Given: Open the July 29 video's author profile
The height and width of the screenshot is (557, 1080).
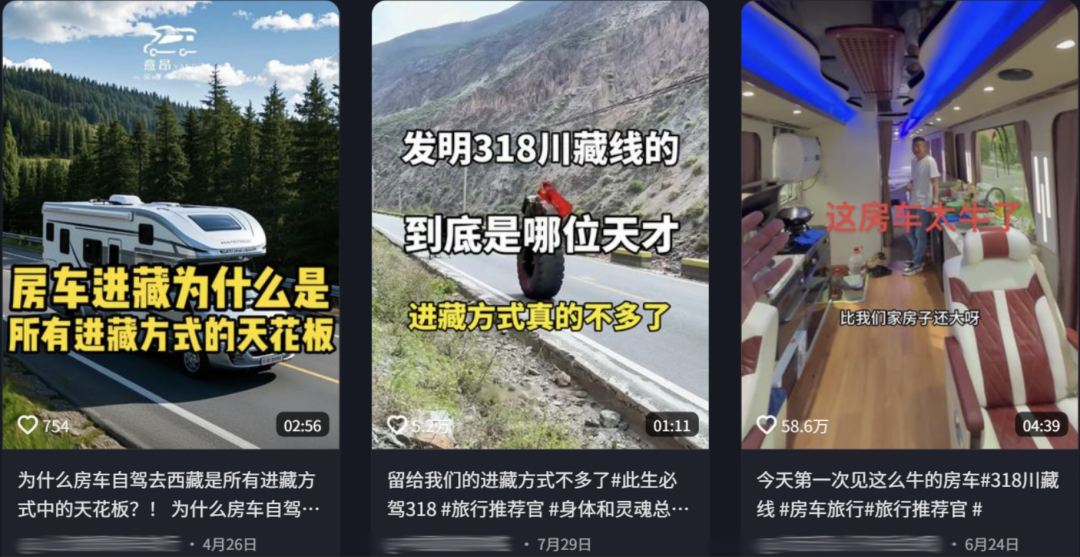Looking at the screenshot, I should (x=450, y=545).
